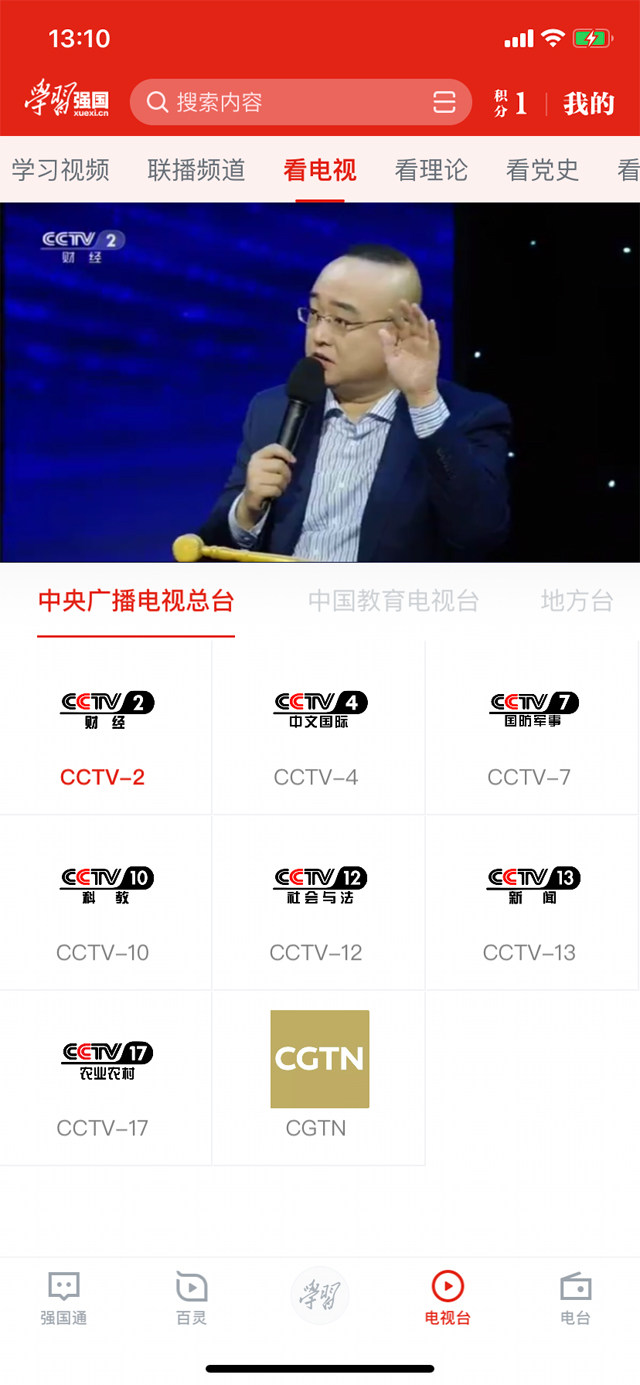Switch to the 联播频道 tab

coord(196,170)
